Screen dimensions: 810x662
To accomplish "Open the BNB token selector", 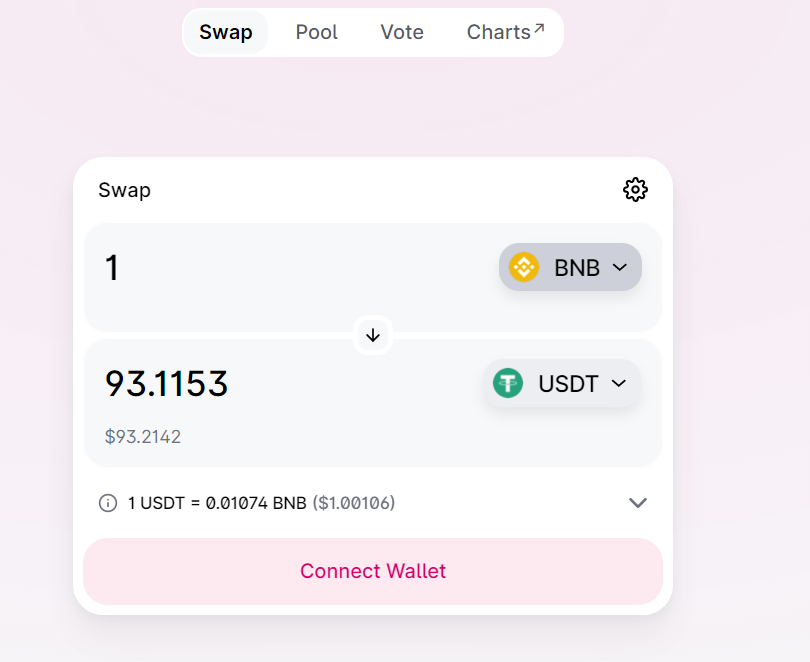I will tap(570, 267).
